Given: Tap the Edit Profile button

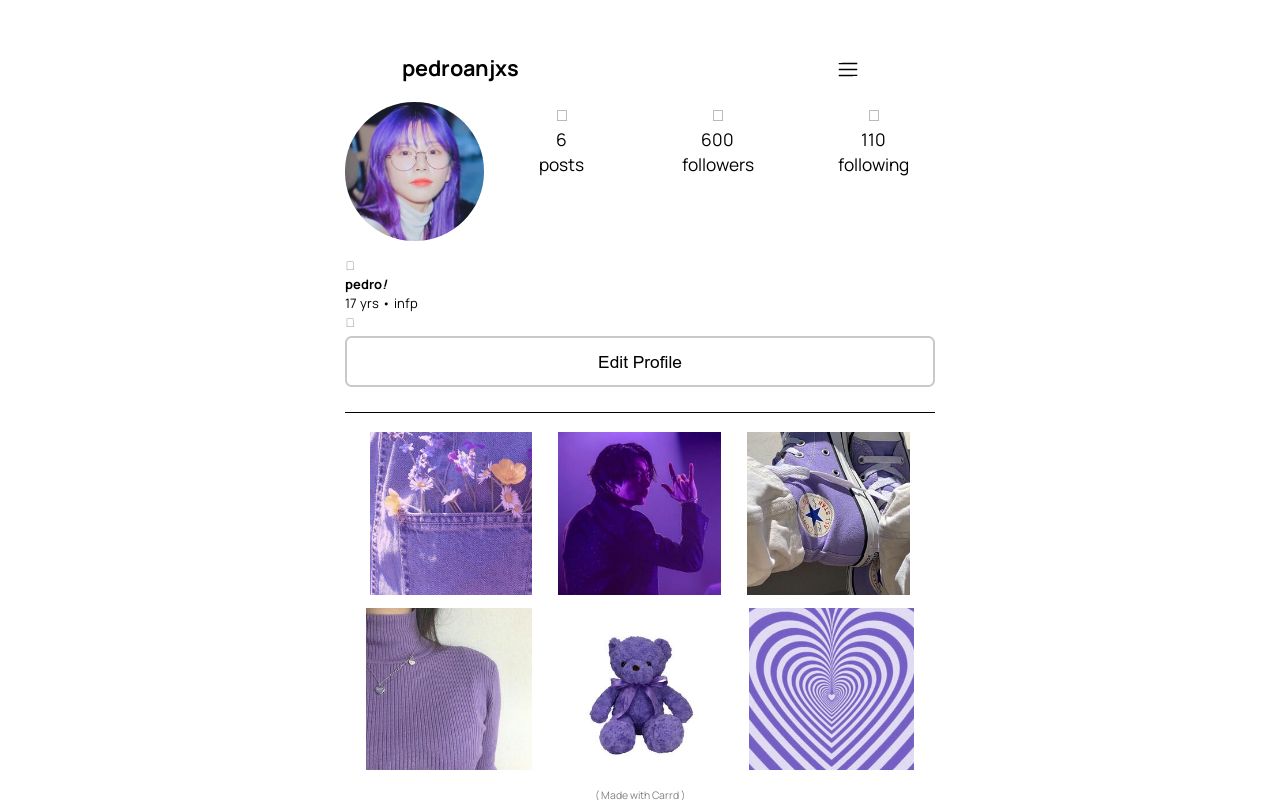Looking at the screenshot, I should [x=640, y=362].
